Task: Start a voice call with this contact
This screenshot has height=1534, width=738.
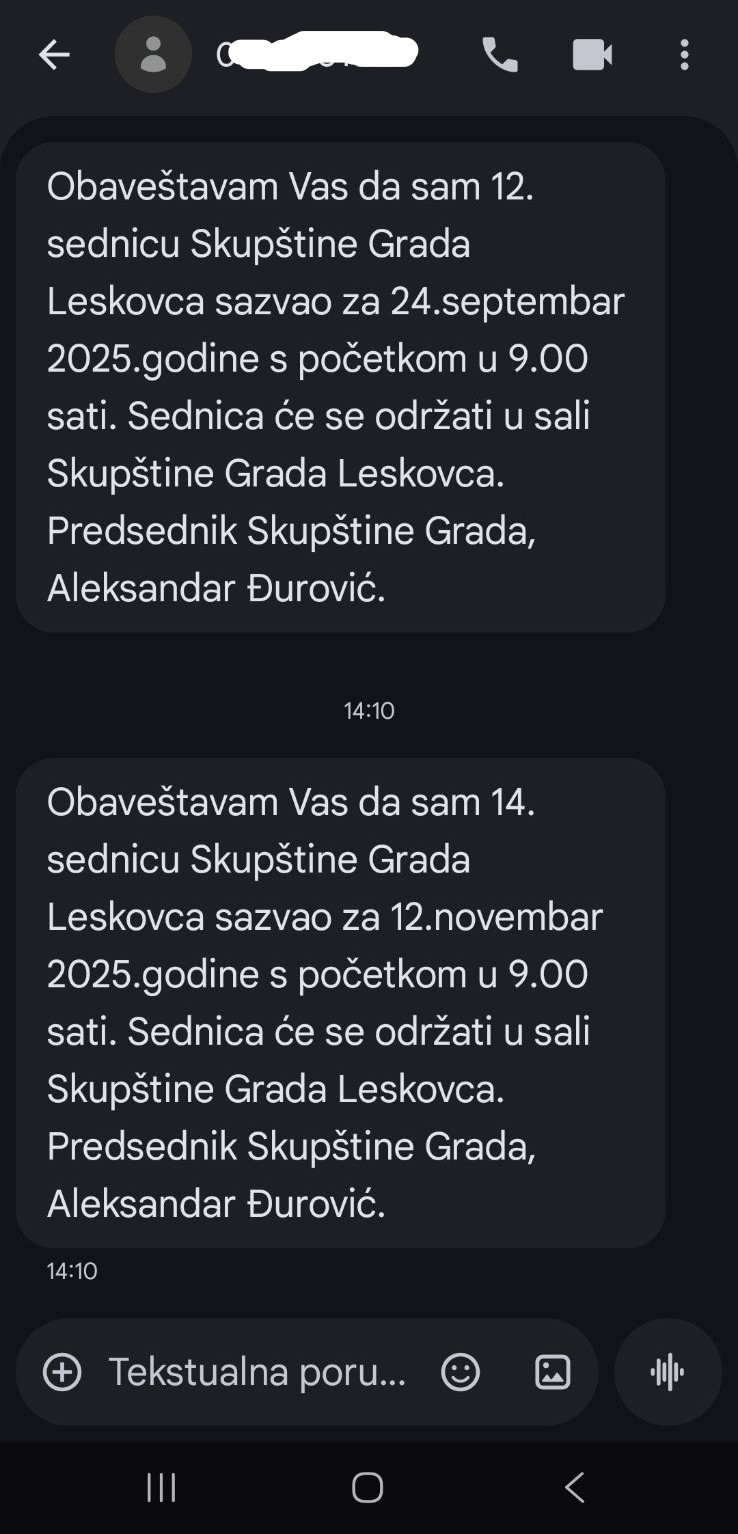Action: click(500, 55)
